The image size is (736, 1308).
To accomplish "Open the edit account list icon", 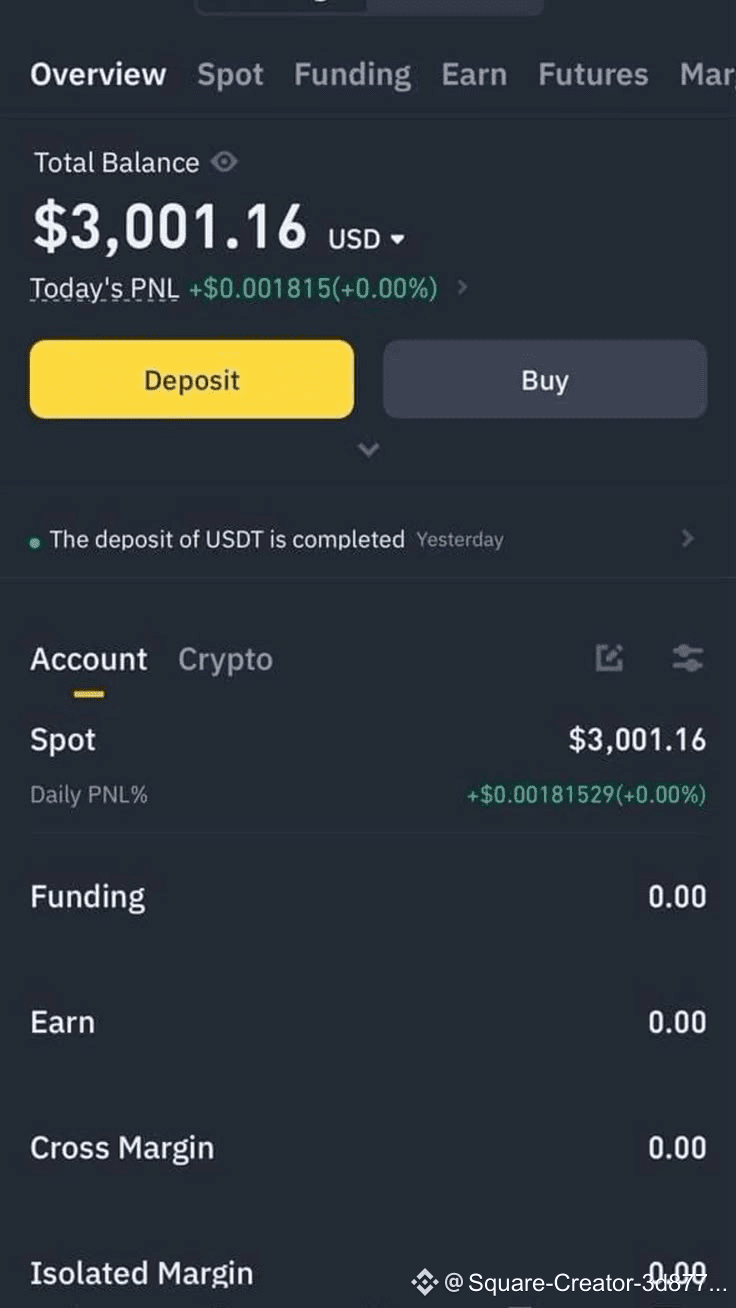I will (609, 658).
